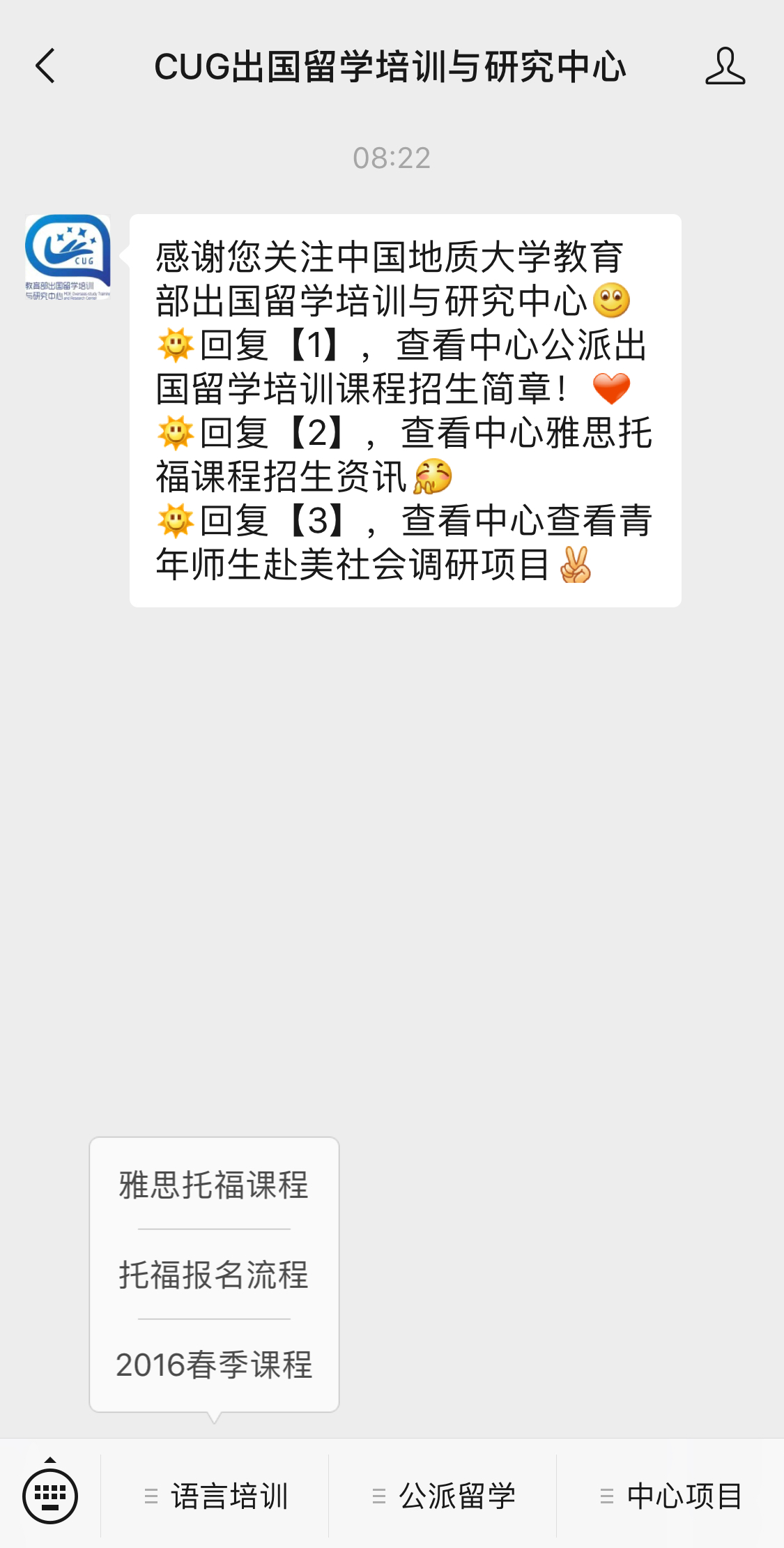Tap the 08:22 timestamp

coord(392,158)
